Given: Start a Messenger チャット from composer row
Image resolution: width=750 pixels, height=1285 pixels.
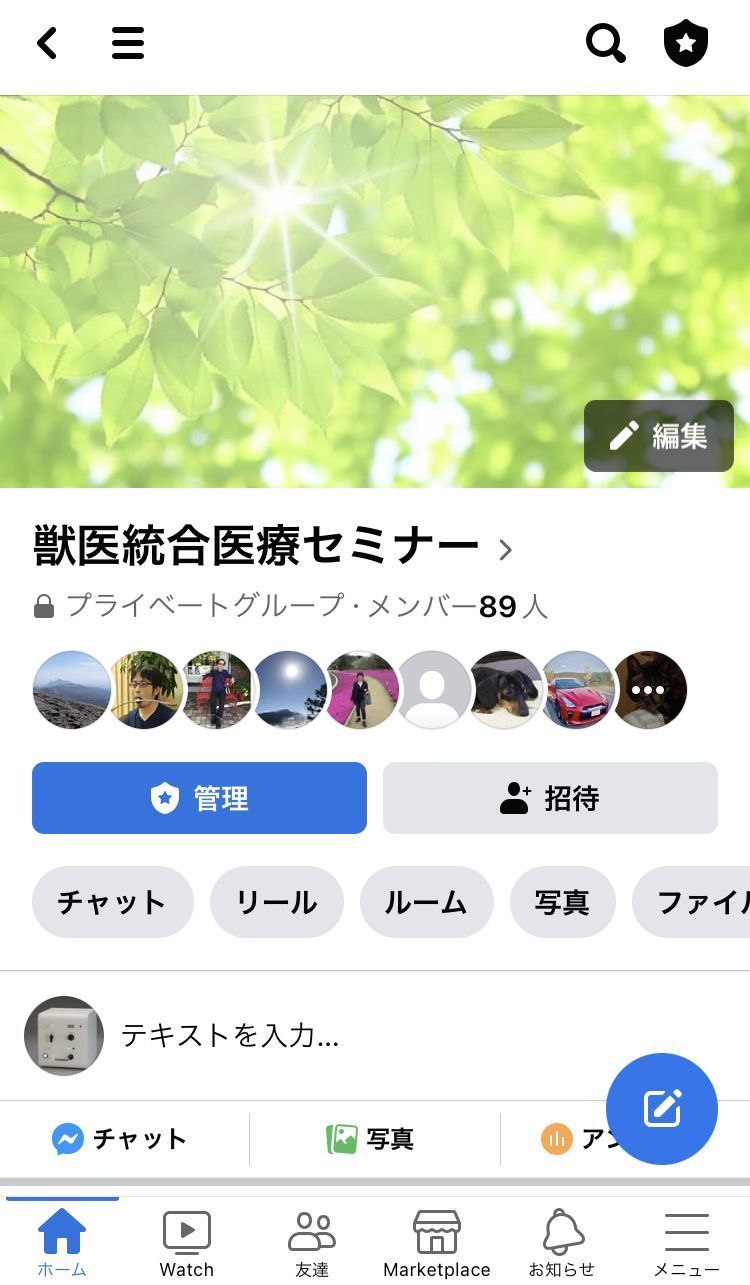Looking at the screenshot, I should 120,1138.
